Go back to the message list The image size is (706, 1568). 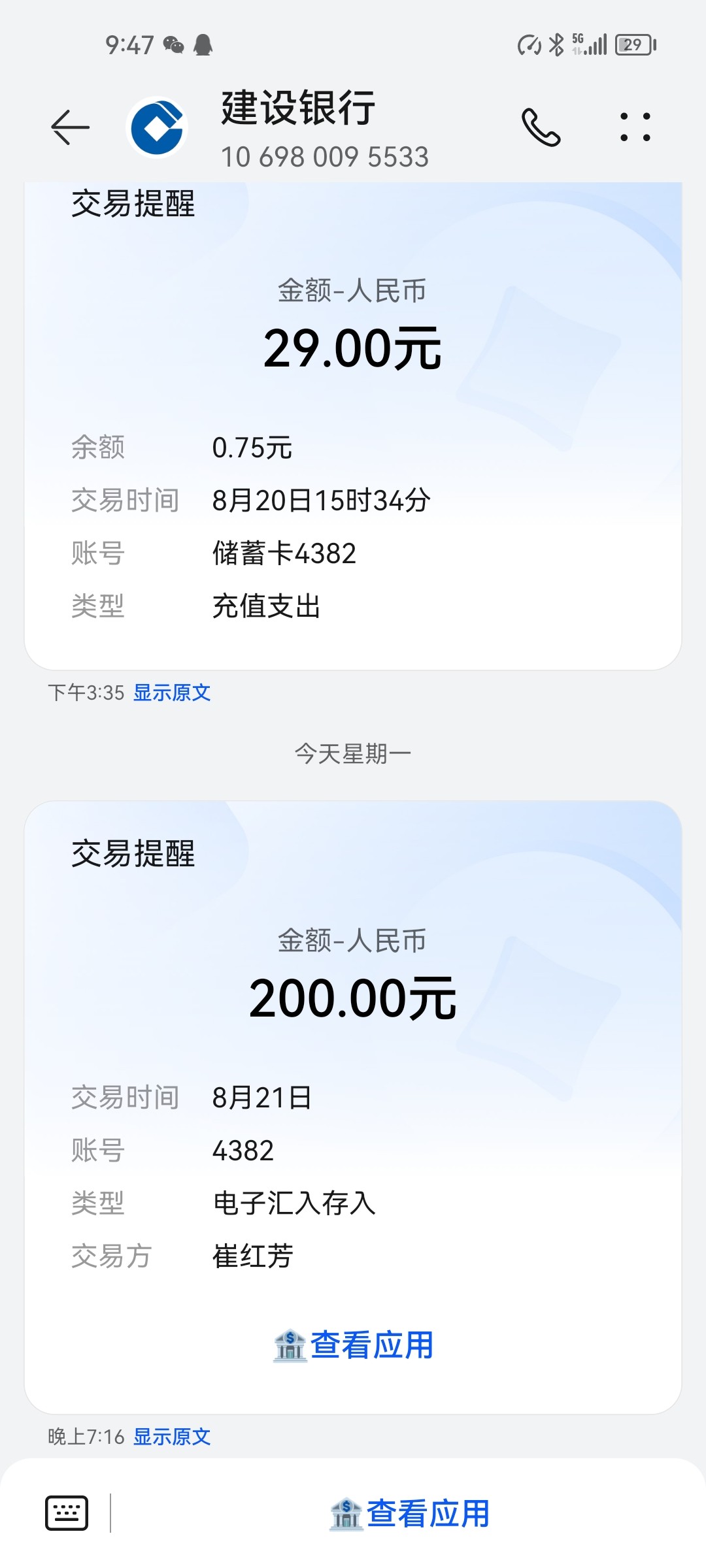[x=70, y=127]
